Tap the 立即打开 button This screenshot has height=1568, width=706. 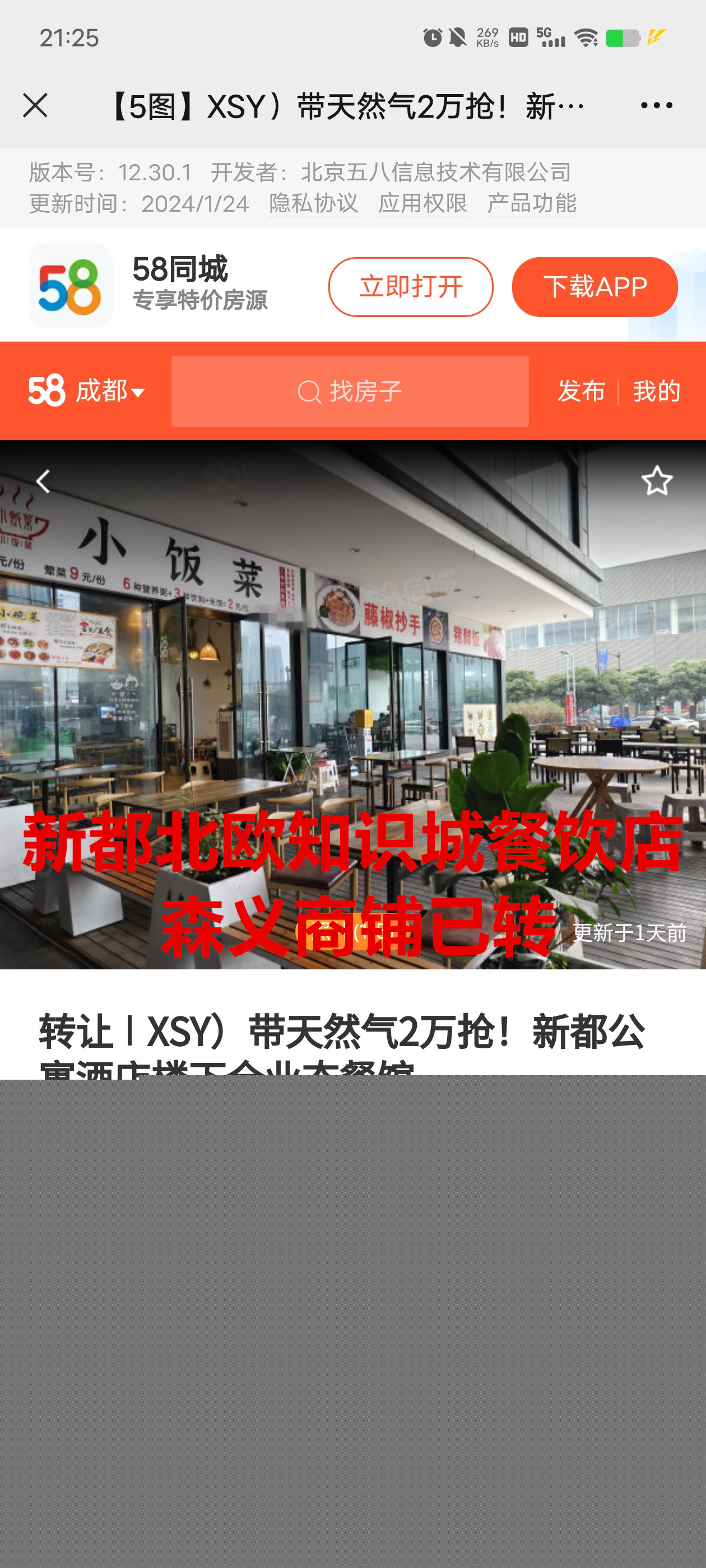(411, 287)
